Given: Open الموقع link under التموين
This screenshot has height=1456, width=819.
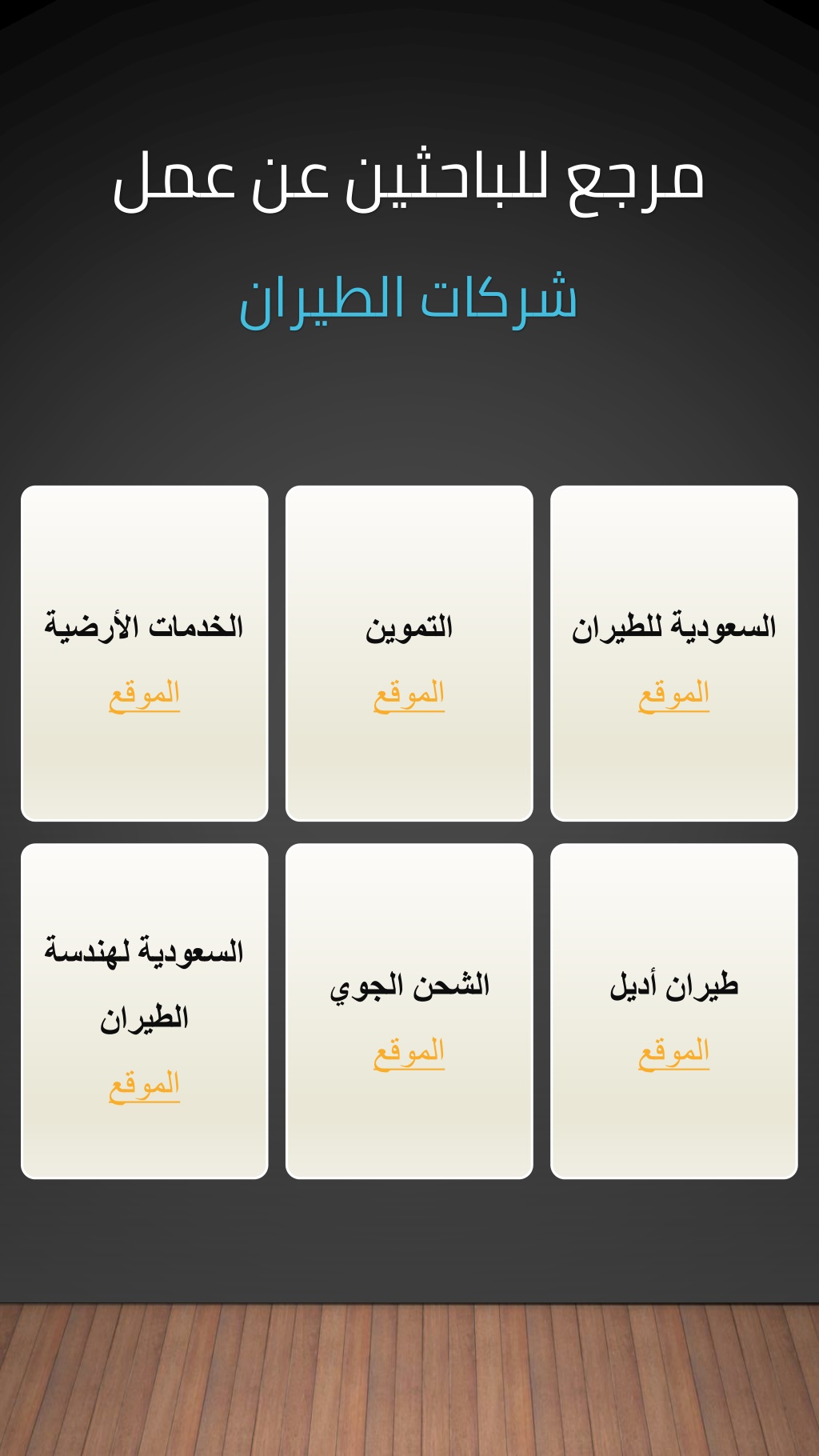Looking at the screenshot, I should coord(409,694).
